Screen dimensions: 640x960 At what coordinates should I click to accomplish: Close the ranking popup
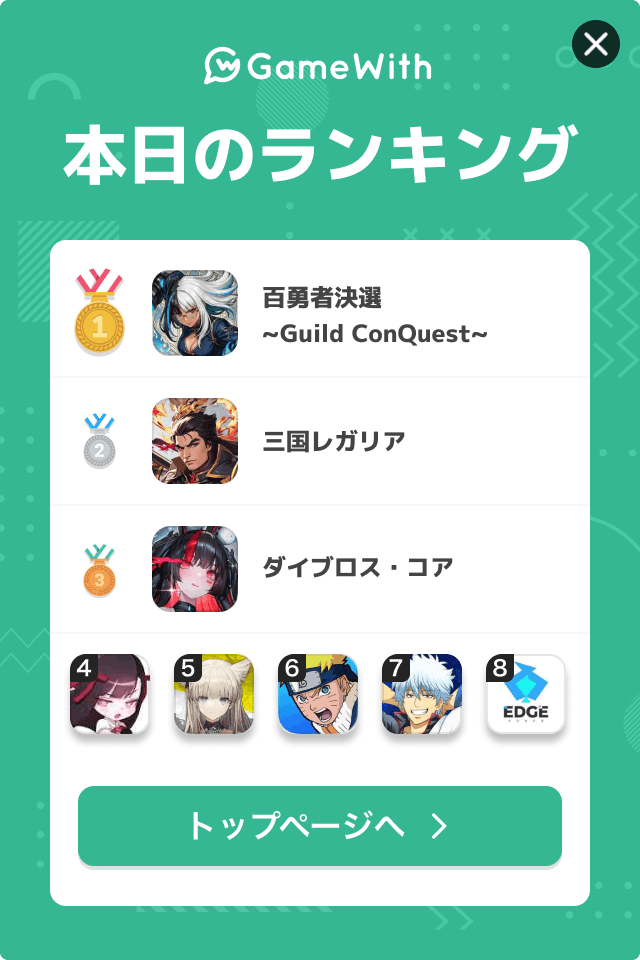[x=596, y=44]
